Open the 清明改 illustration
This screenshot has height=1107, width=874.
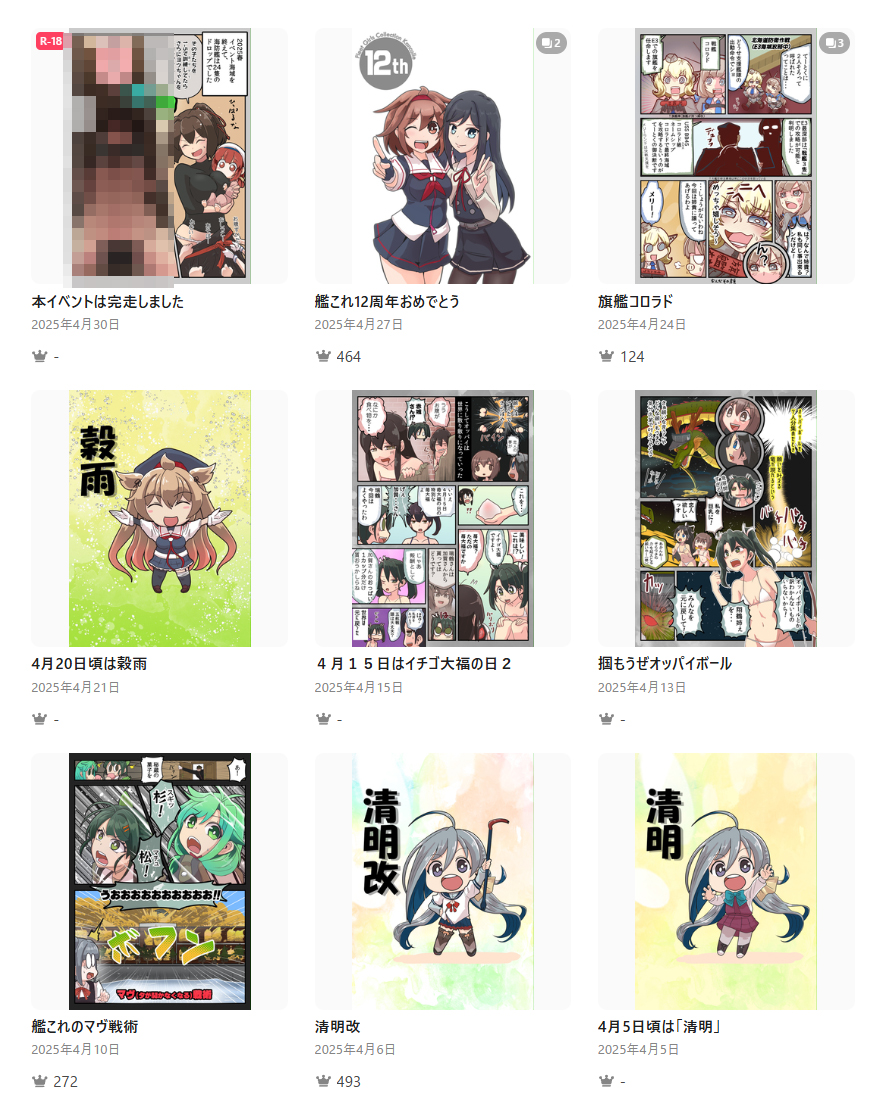442,881
